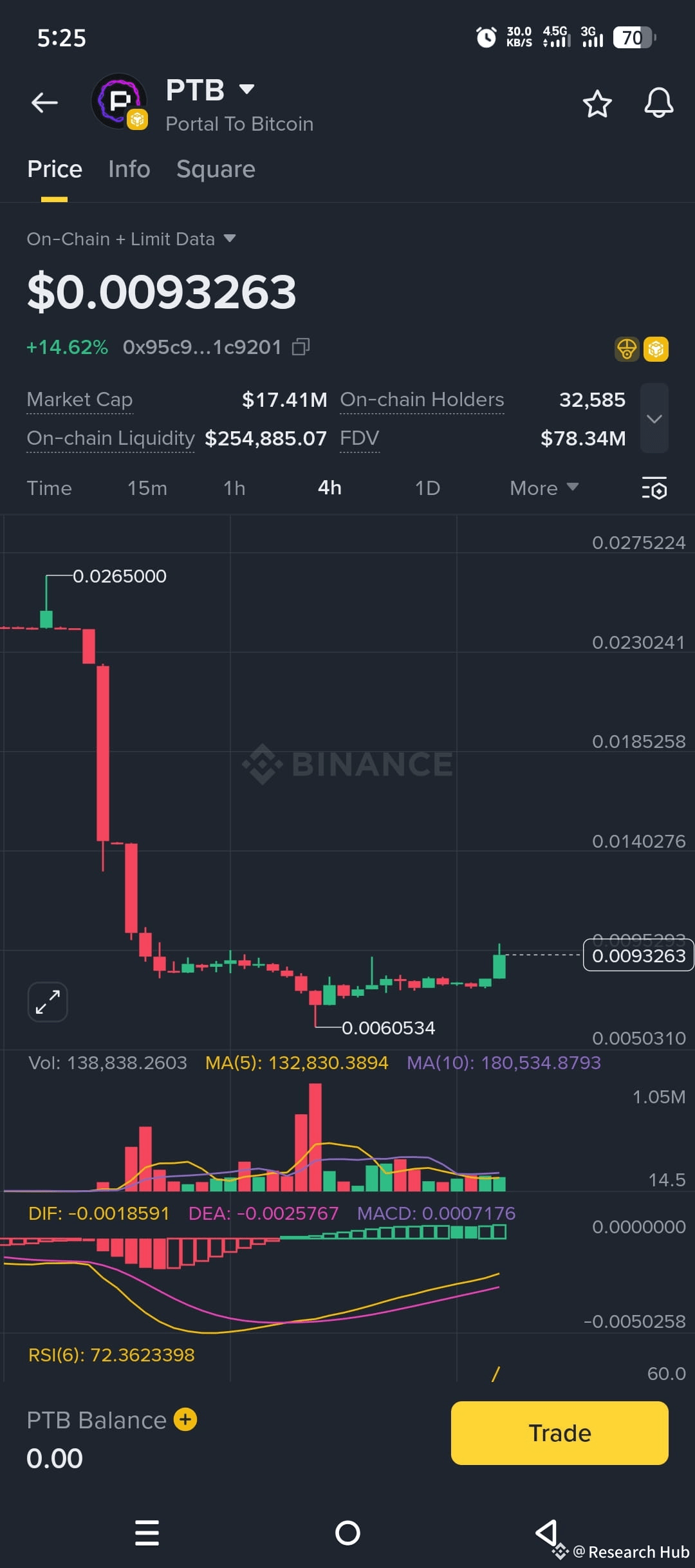Add funds via PTB Balance plus icon

coord(184,1420)
